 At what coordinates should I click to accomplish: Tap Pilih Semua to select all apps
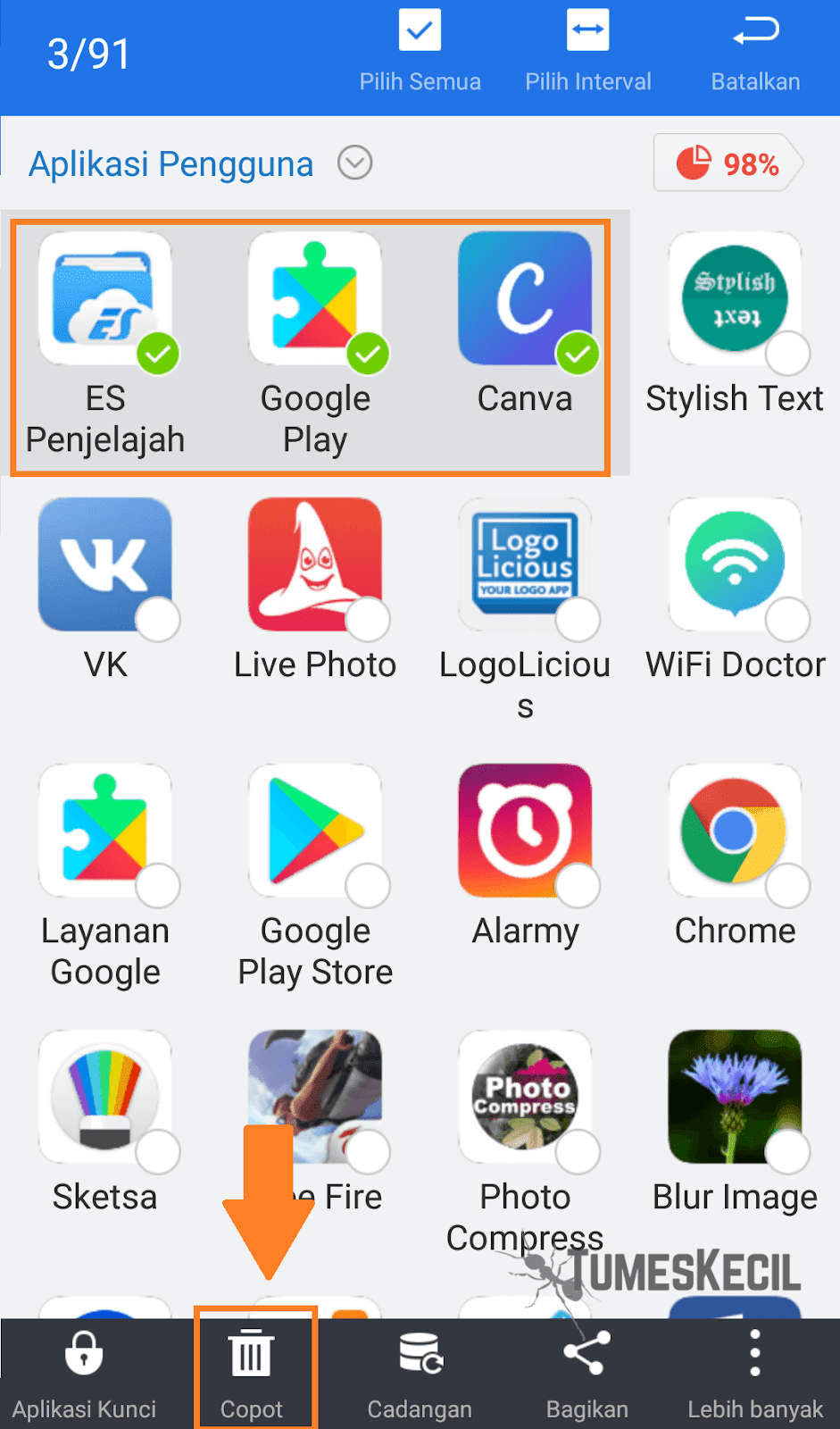point(420,52)
